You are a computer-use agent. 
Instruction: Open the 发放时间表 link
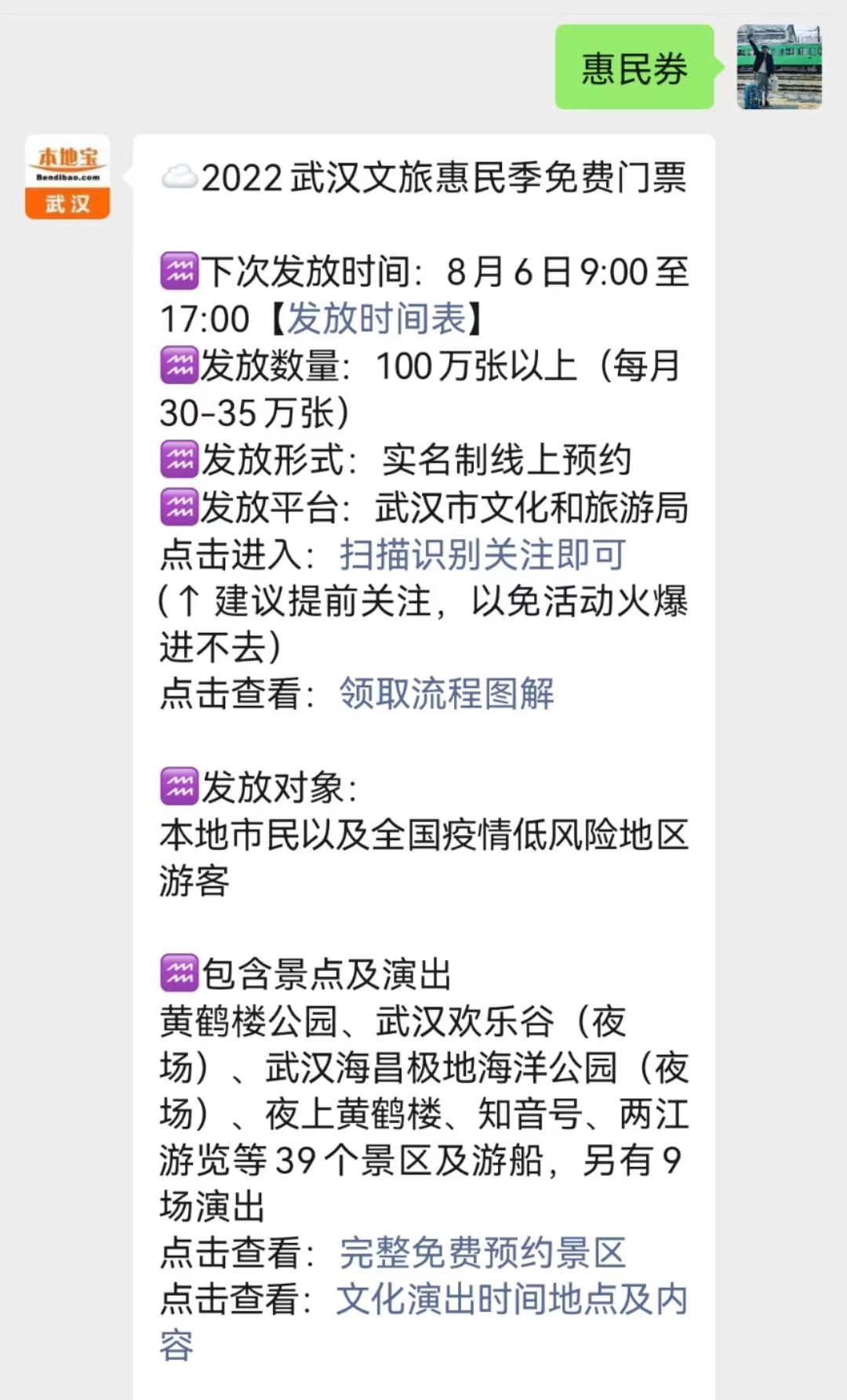pyautogui.click(x=376, y=319)
